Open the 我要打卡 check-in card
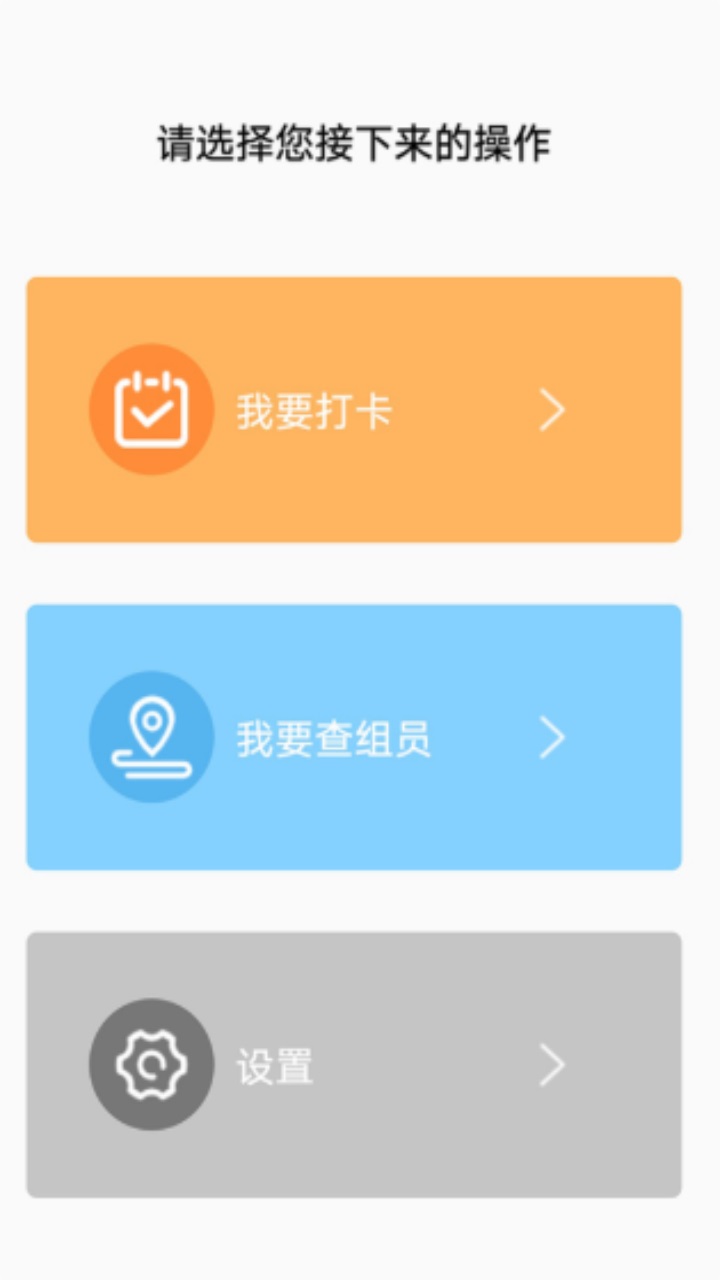Image resolution: width=720 pixels, height=1280 pixels. pyautogui.click(x=354, y=410)
